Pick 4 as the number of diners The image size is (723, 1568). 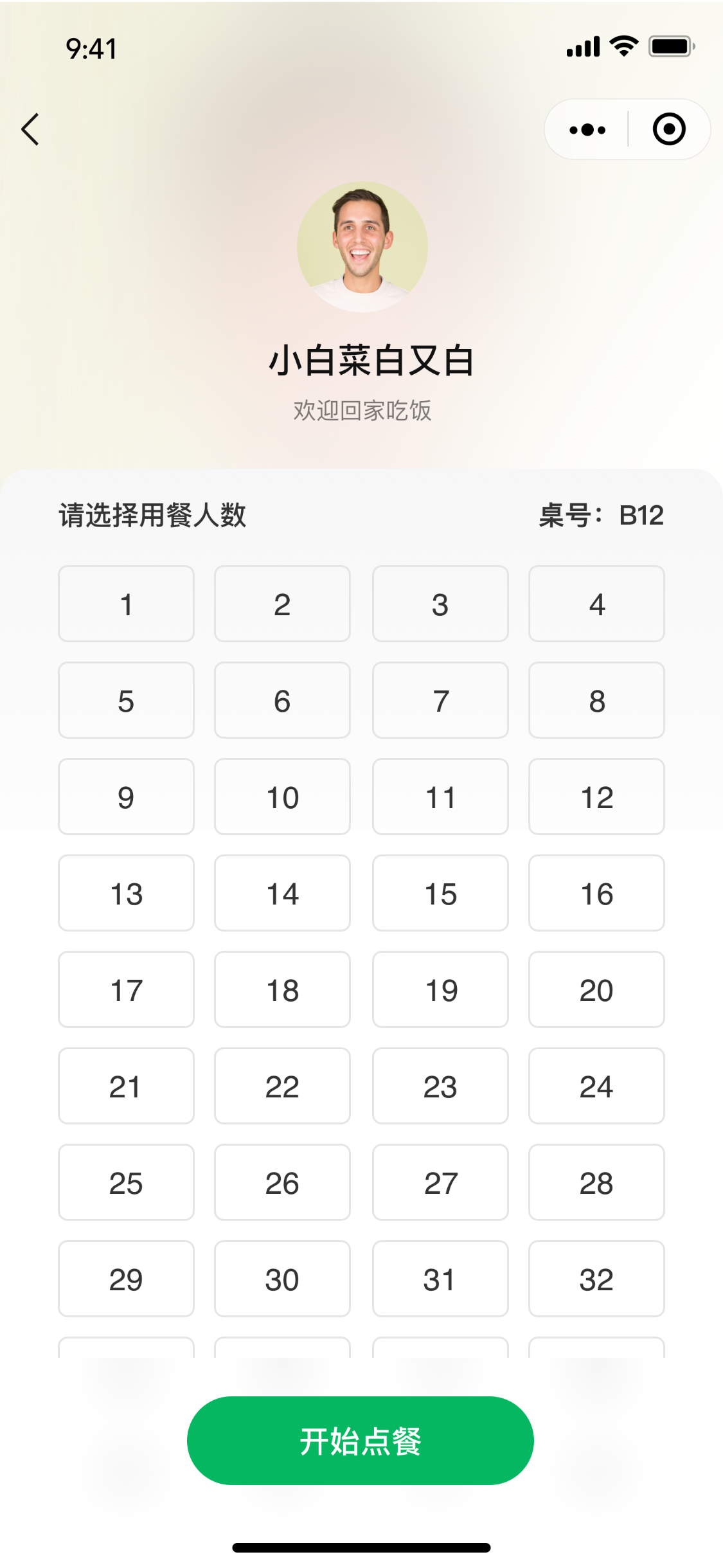tap(596, 604)
